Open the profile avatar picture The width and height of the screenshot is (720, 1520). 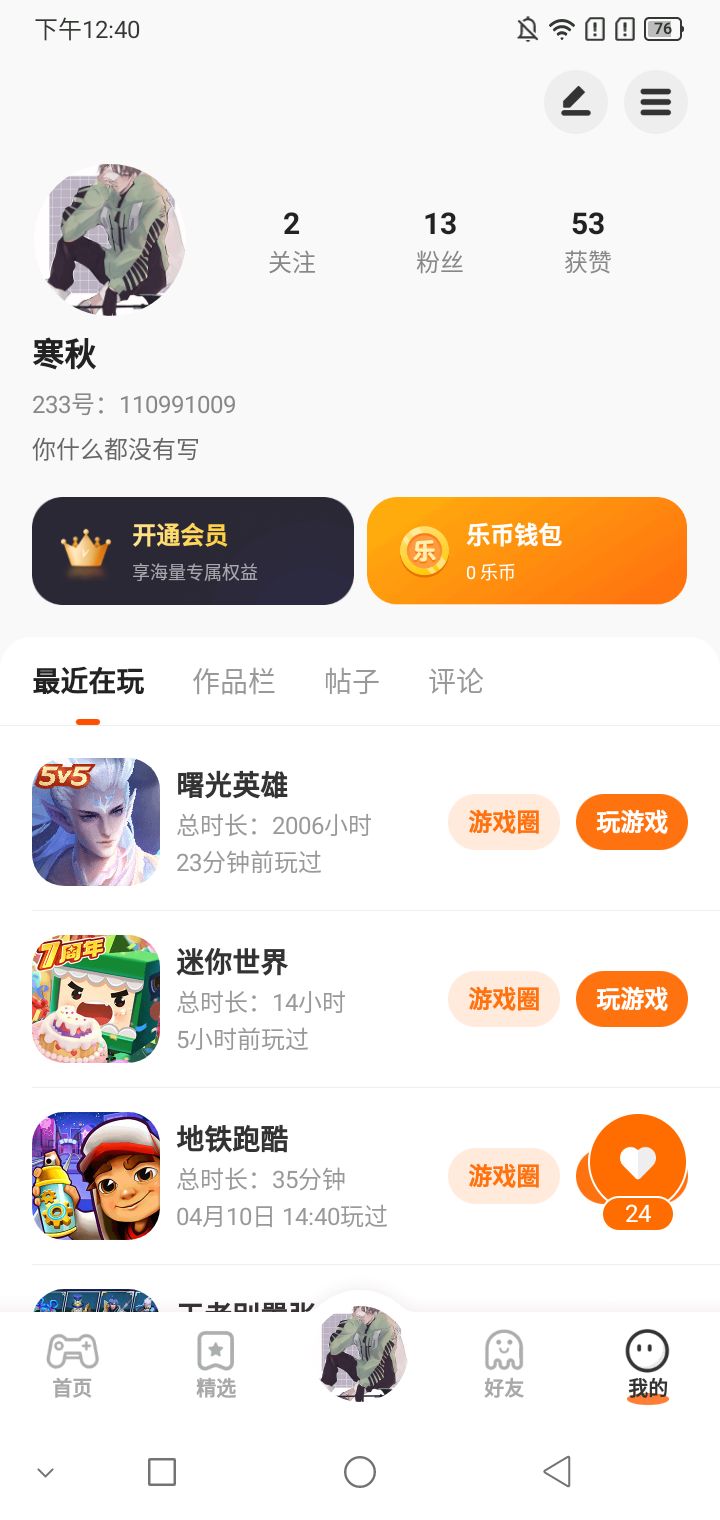click(110, 240)
